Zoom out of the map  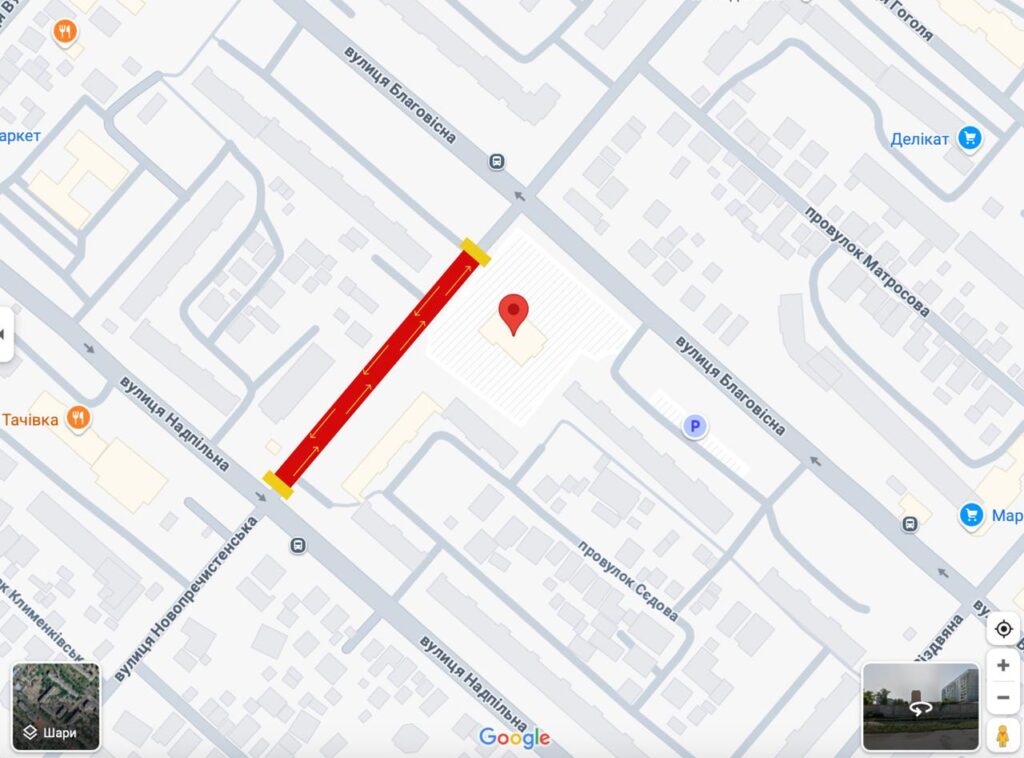coord(1003,697)
